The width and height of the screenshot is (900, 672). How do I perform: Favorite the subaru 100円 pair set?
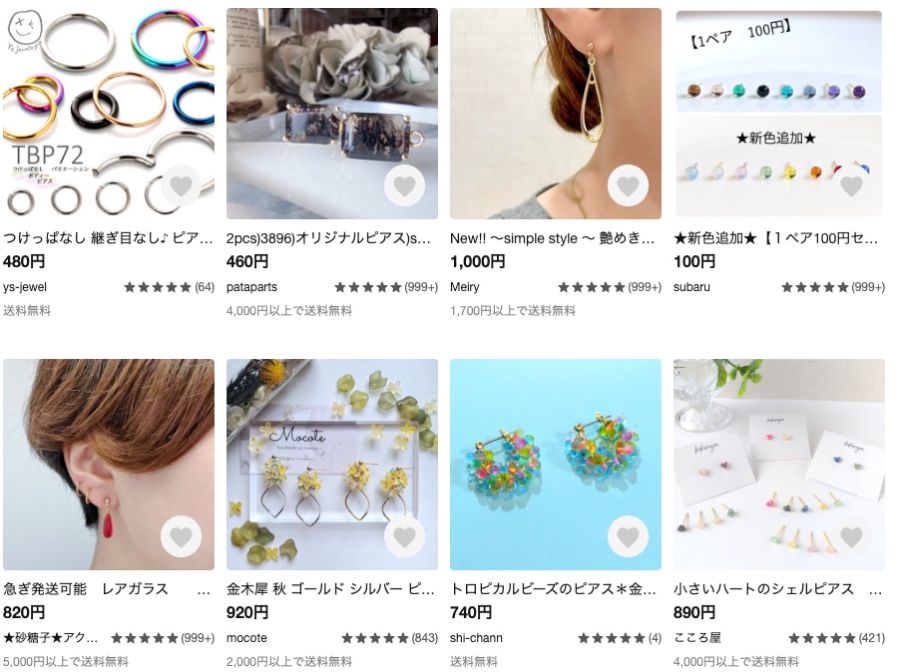[x=851, y=186]
